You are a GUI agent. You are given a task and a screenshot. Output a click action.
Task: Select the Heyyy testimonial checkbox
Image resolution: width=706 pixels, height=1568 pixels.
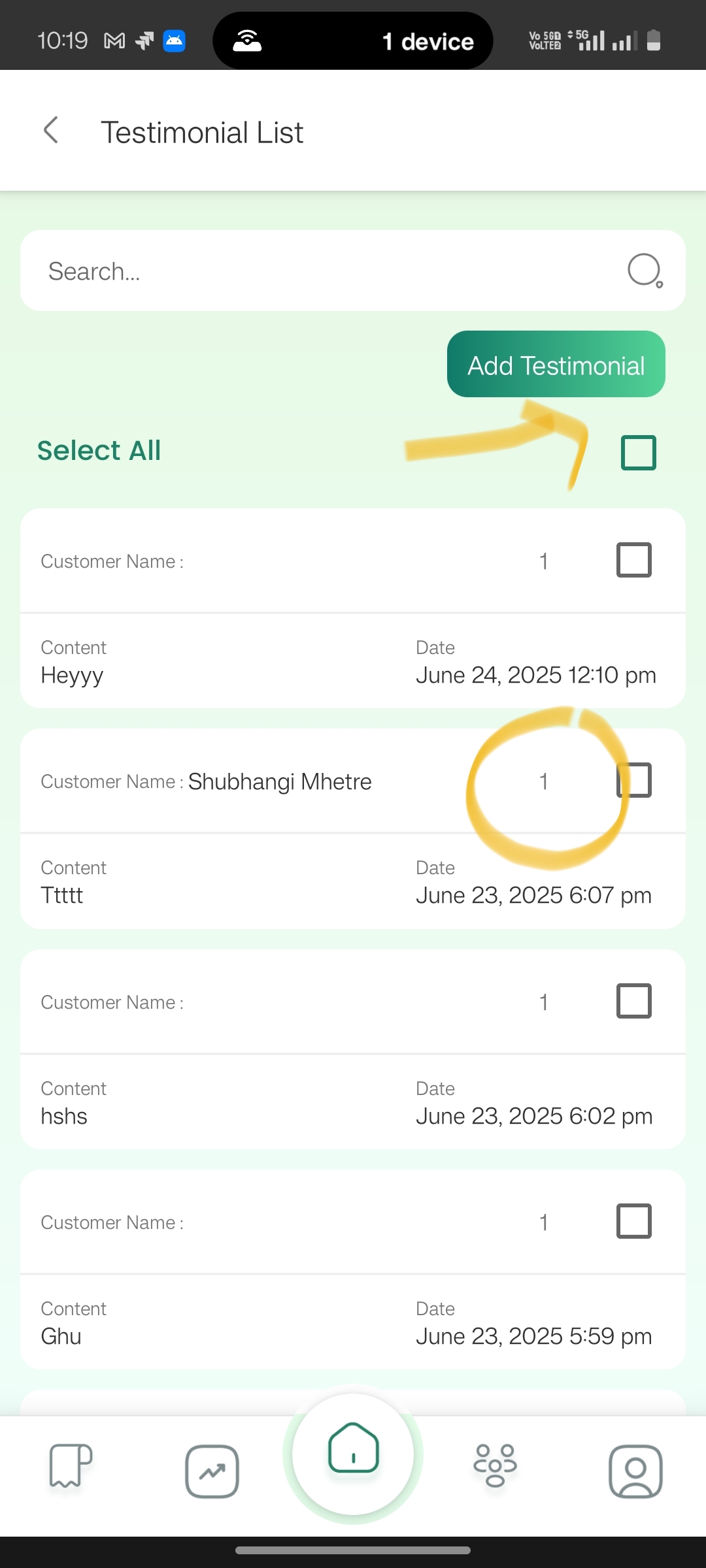[633, 560]
